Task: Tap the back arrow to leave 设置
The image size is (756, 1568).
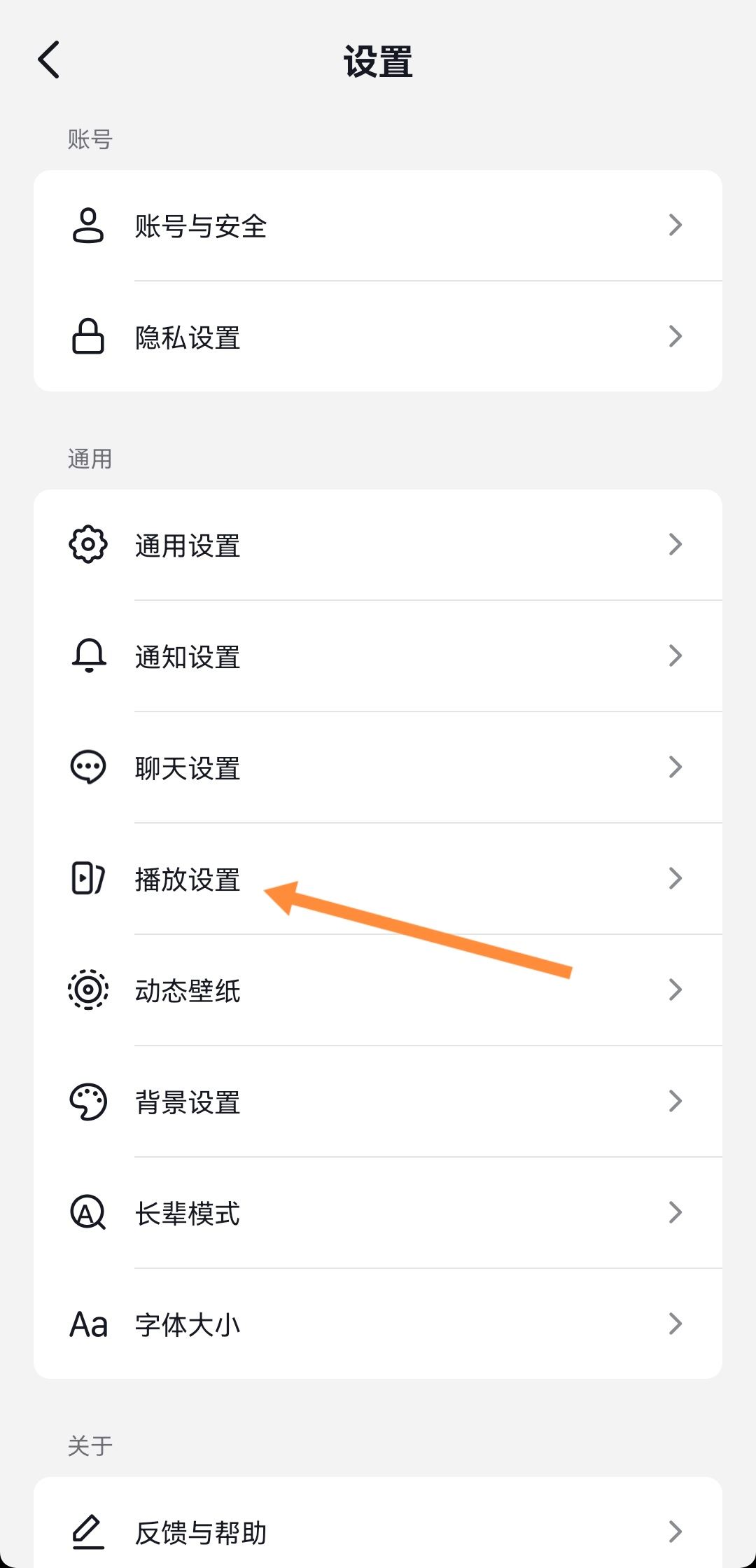Action: click(x=49, y=60)
